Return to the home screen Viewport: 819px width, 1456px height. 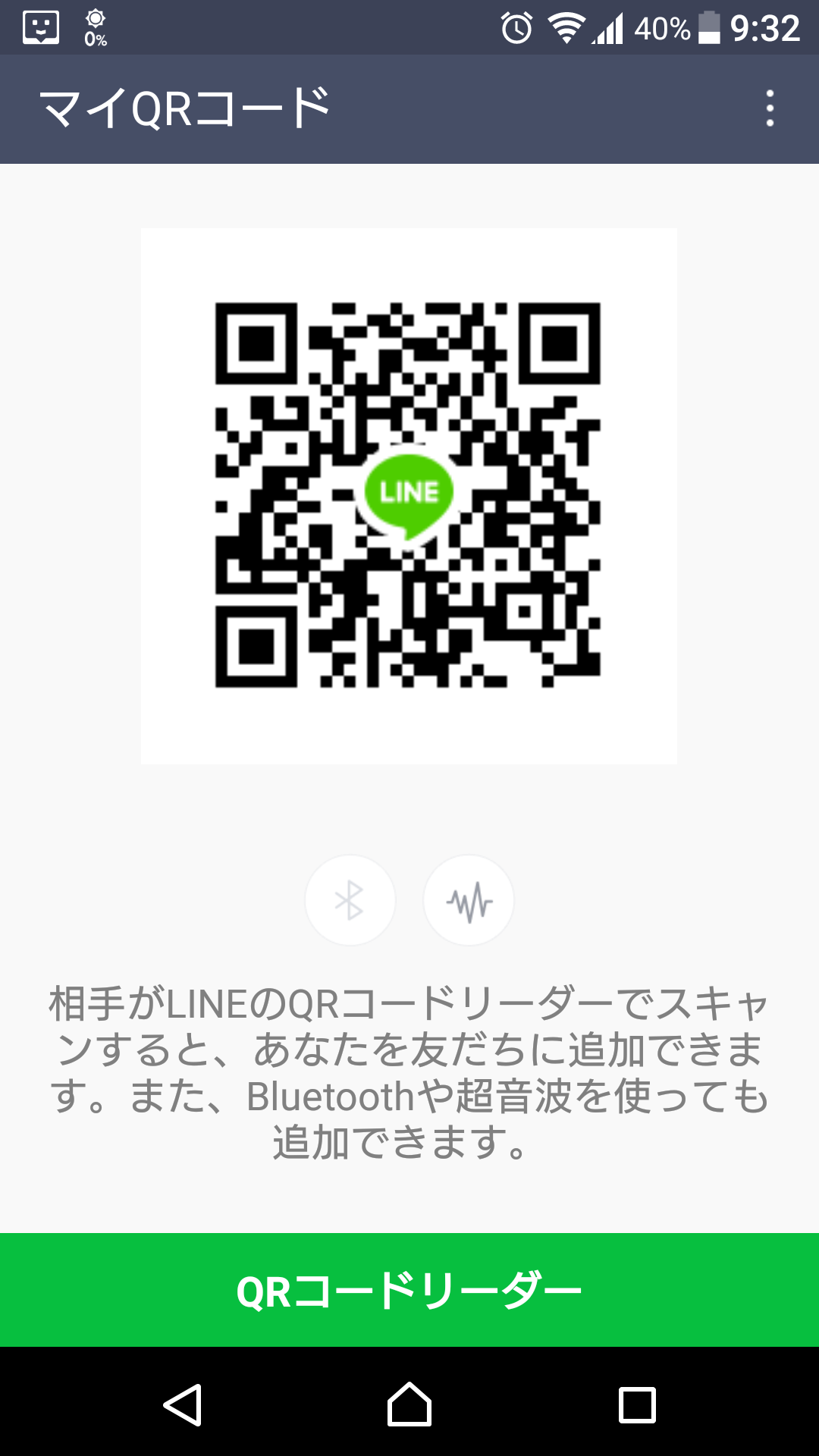click(x=409, y=1404)
